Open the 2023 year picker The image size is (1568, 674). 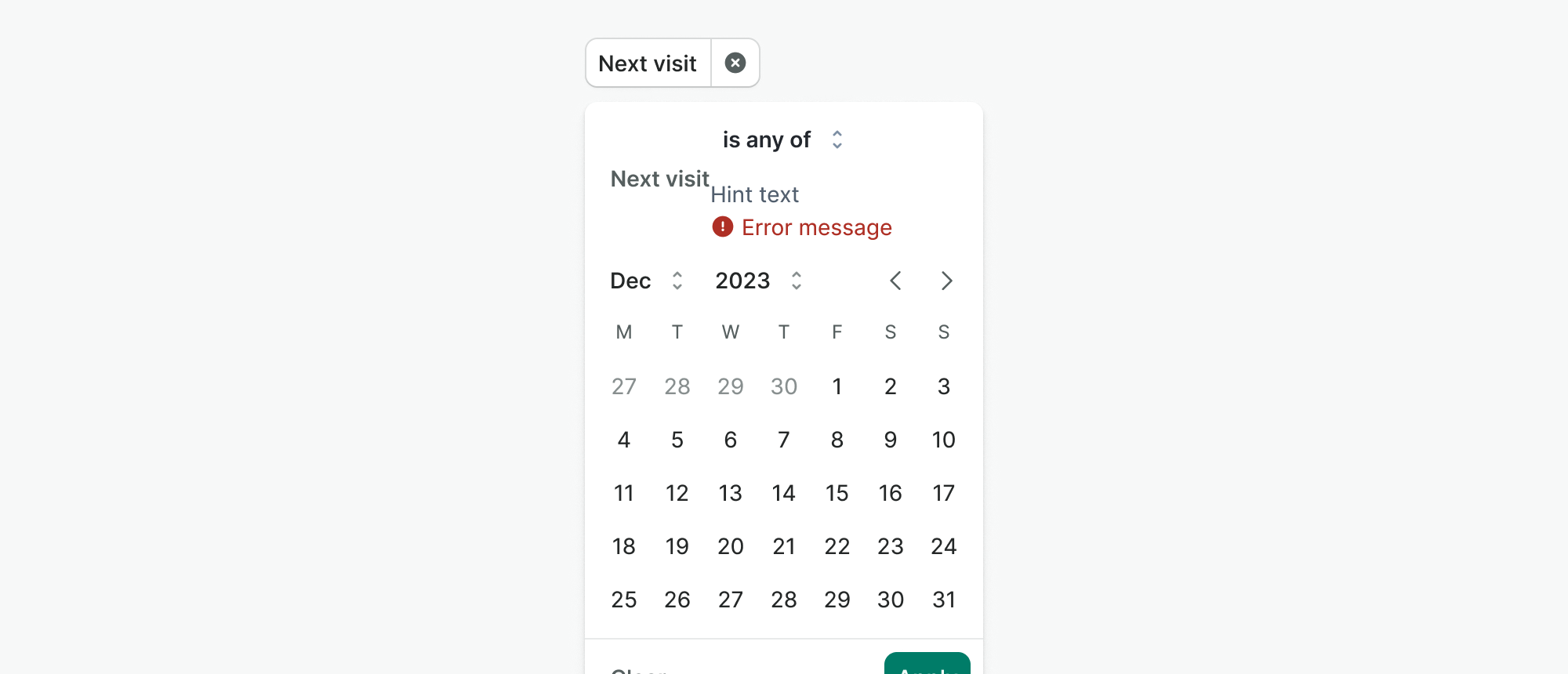pyautogui.click(x=758, y=281)
